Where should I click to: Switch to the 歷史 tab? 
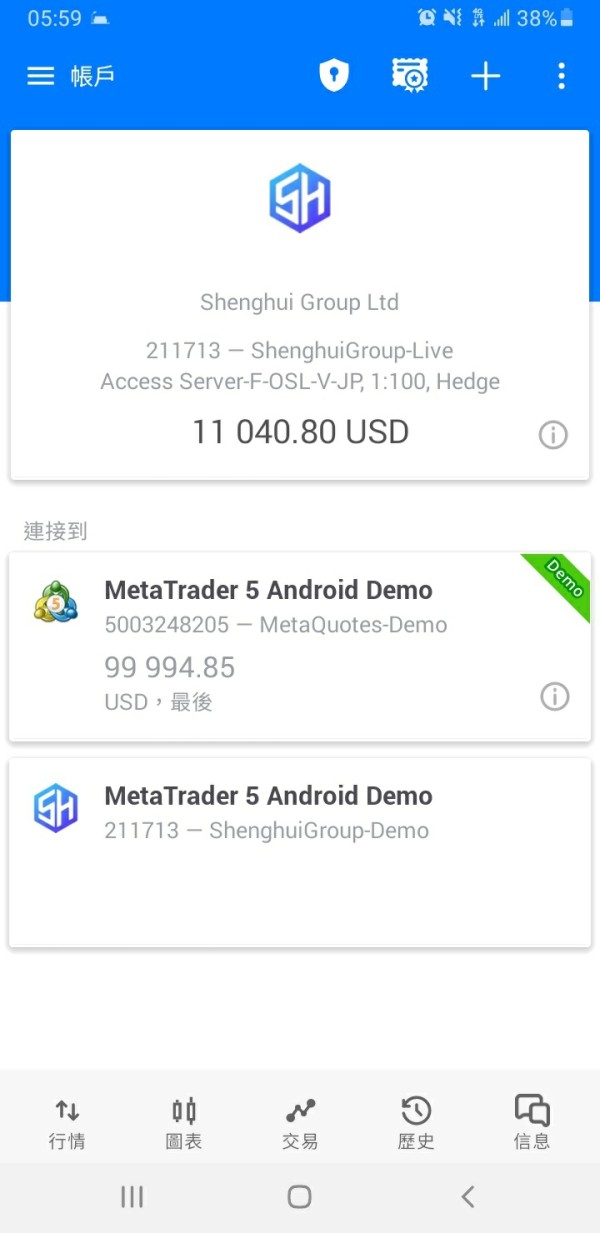(x=416, y=1123)
